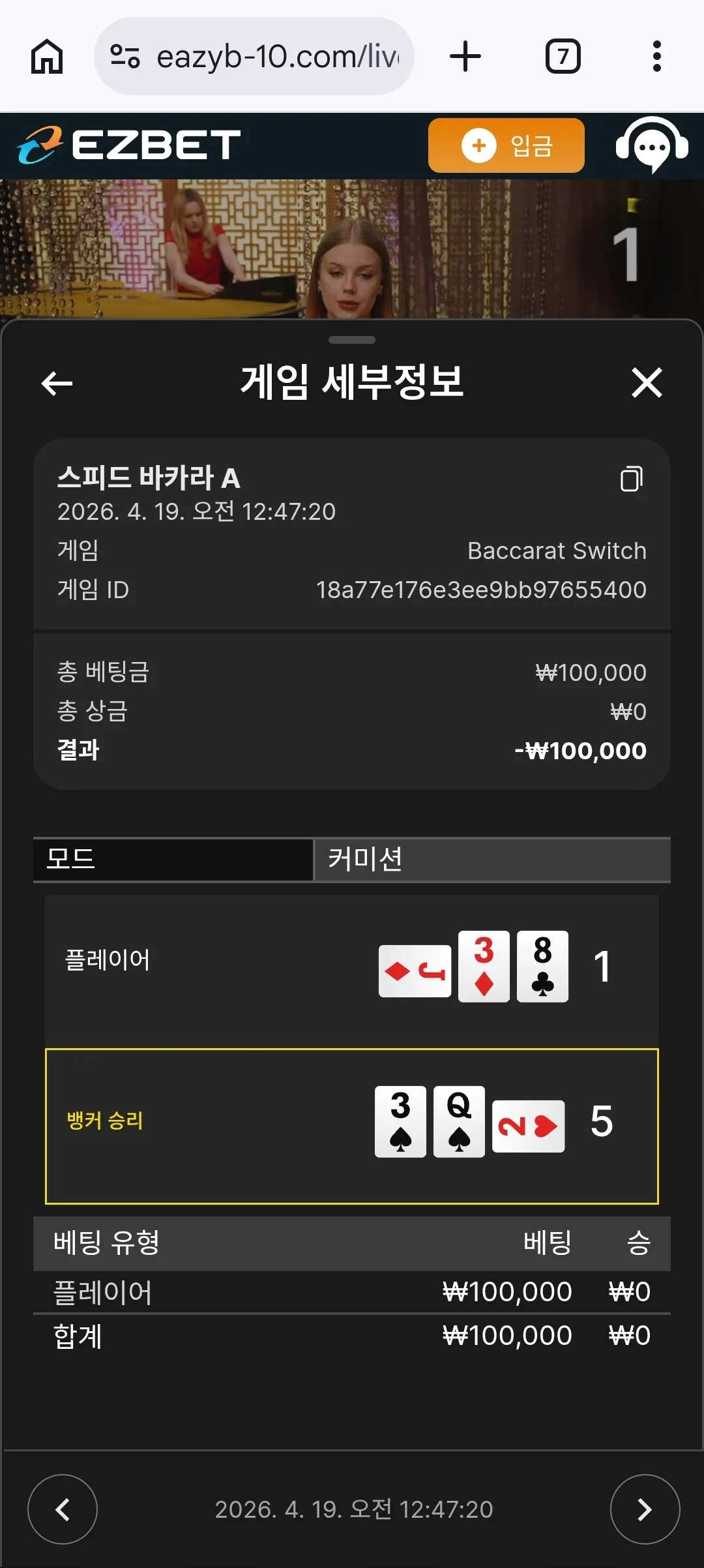
Task: Open the tab switcher showing 7
Action: (563, 56)
